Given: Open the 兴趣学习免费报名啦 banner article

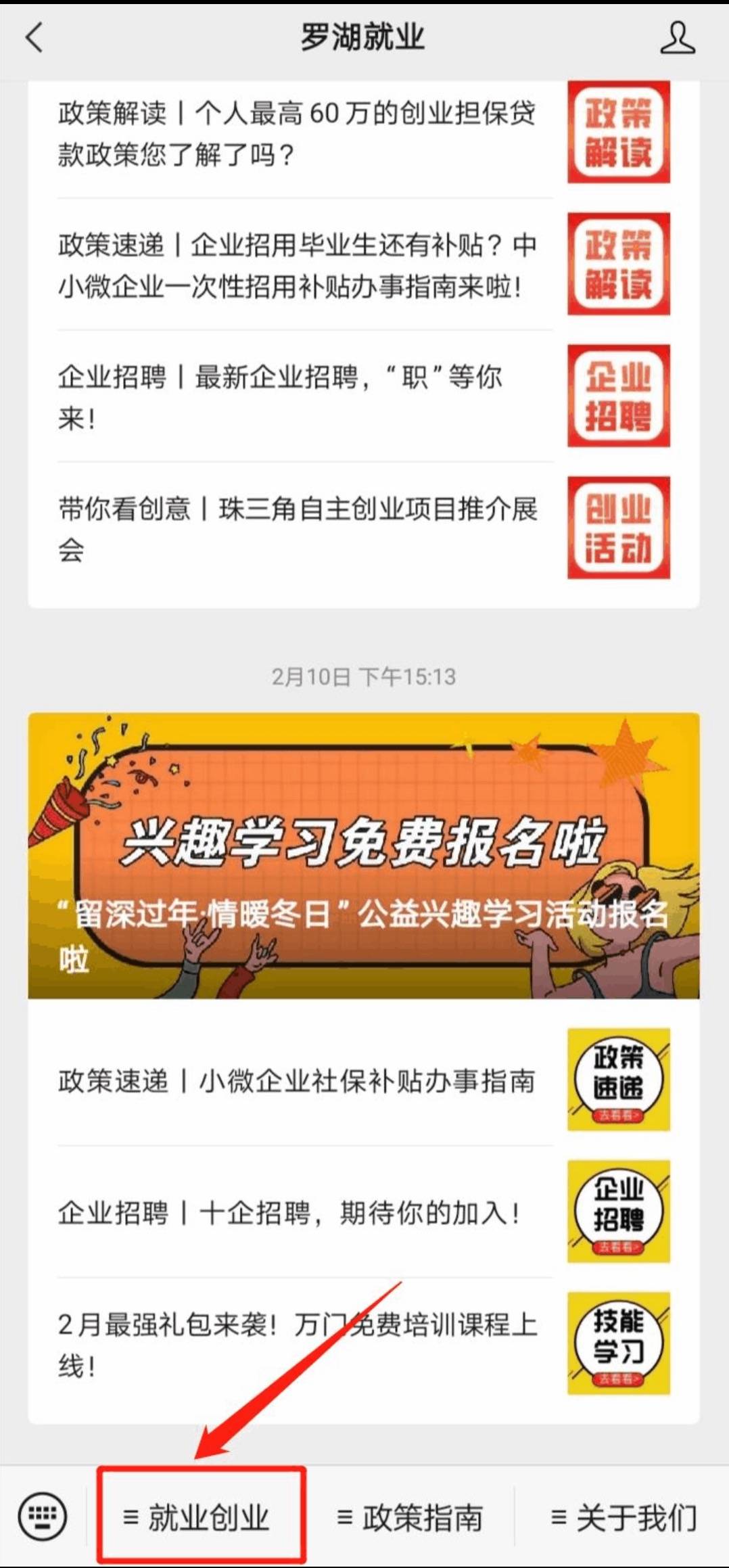Looking at the screenshot, I should click(x=364, y=856).
